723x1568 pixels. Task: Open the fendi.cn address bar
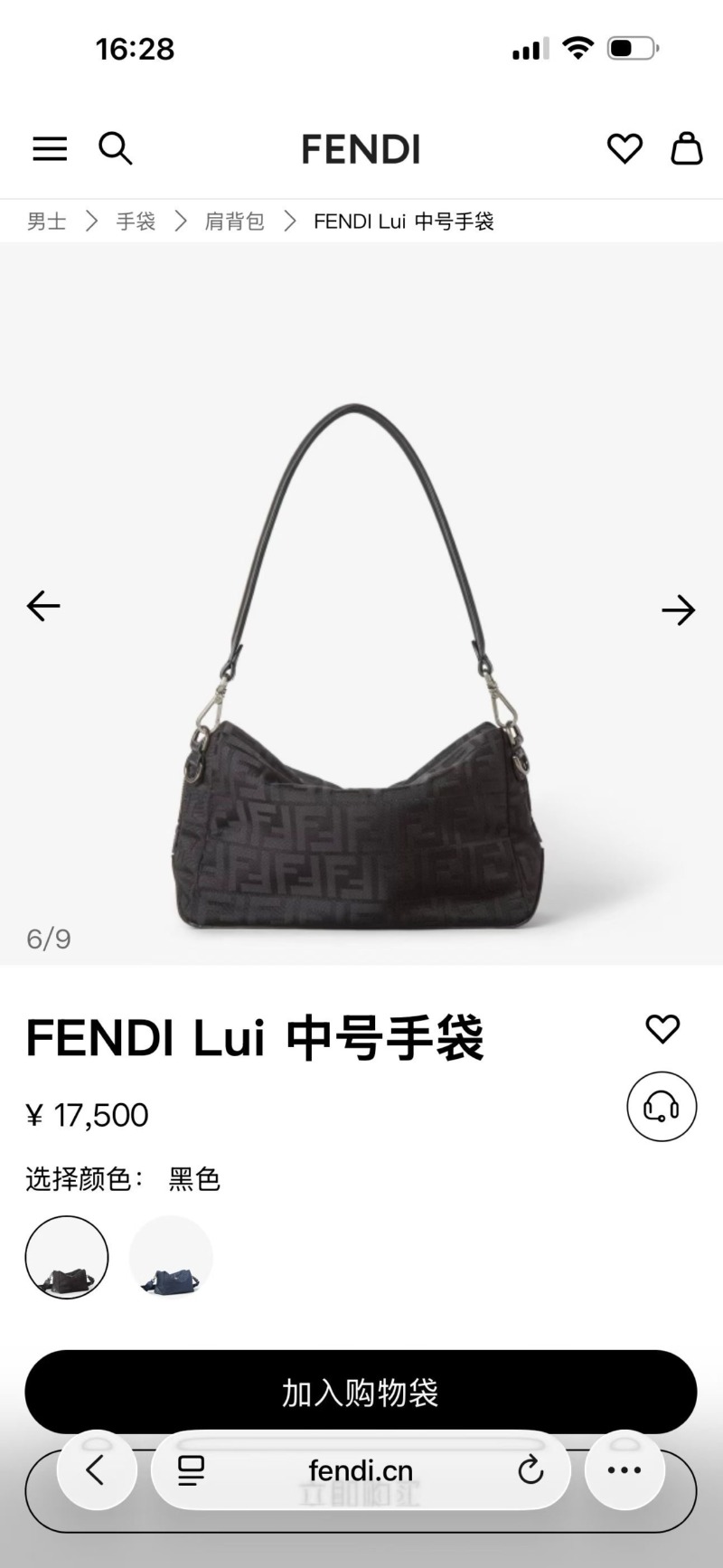coord(361,1470)
